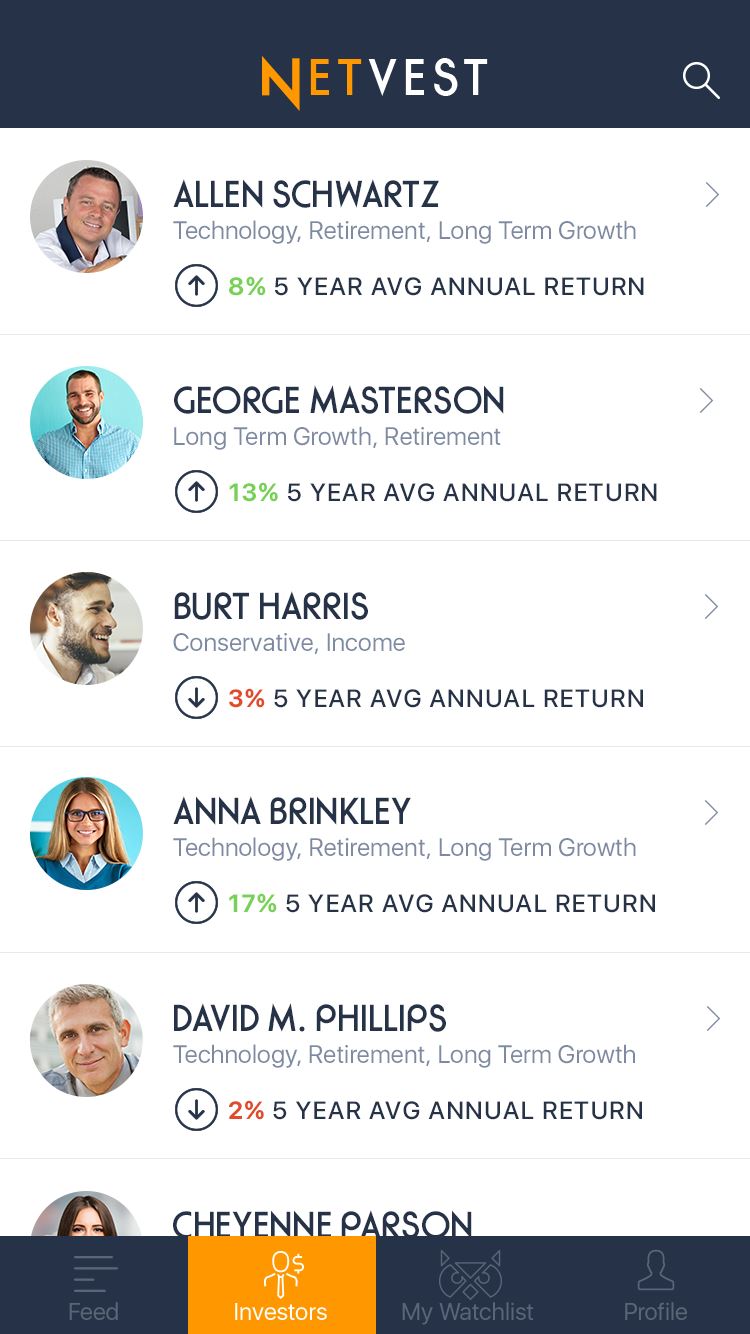This screenshot has height=1334, width=750.
Task: View George Masterson's investor details
Action: pyautogui.click(x=375, y=438)
